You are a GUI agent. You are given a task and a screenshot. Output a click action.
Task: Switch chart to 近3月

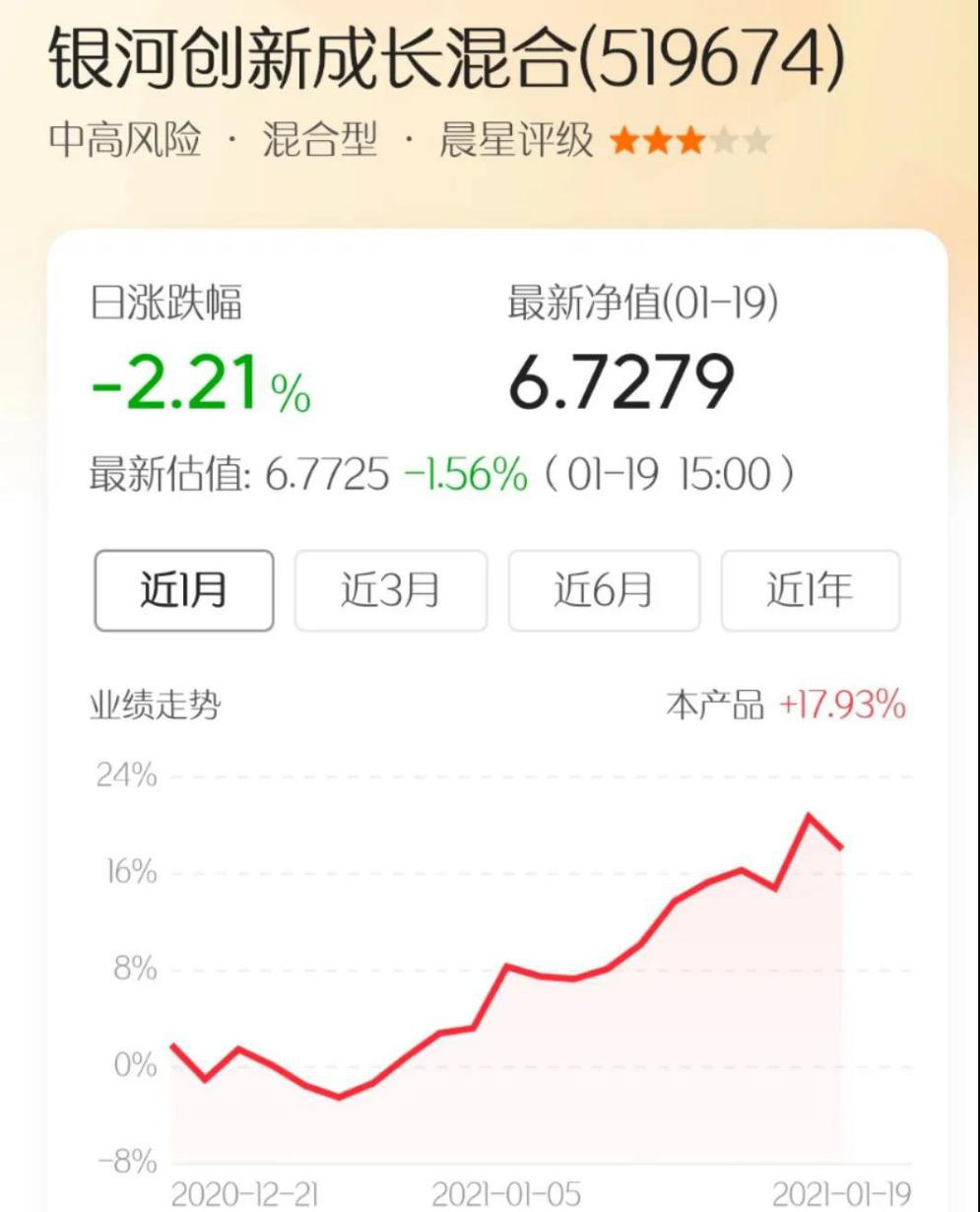(x=391, y=590)
